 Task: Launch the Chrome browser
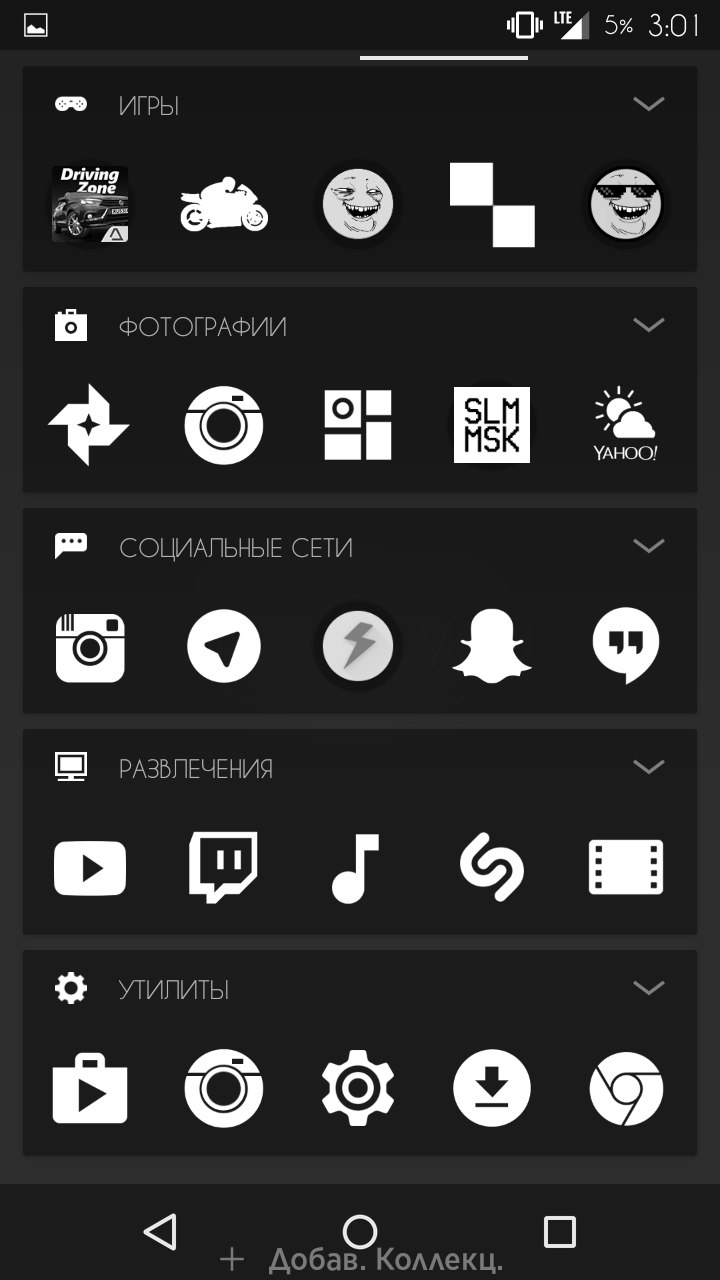[626, 1089]
